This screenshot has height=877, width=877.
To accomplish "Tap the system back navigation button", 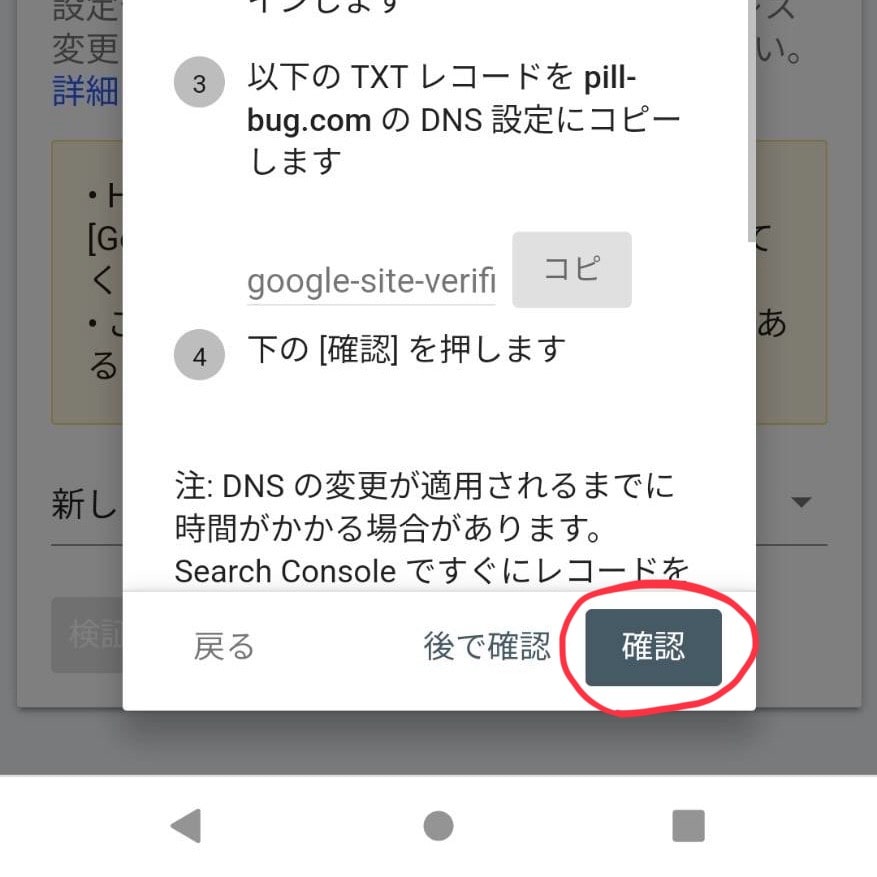I will point(186,826).
